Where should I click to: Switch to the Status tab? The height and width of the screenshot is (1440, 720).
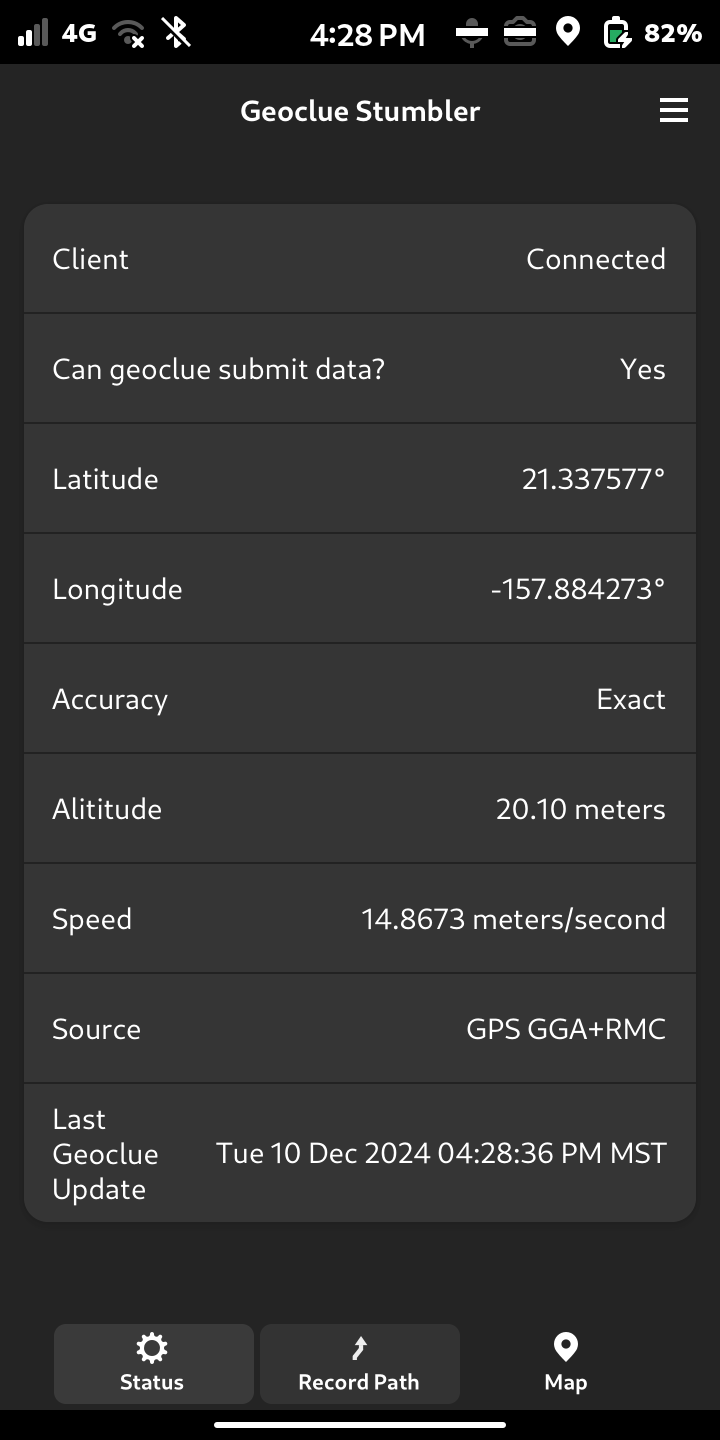(x=153, y=1363)
